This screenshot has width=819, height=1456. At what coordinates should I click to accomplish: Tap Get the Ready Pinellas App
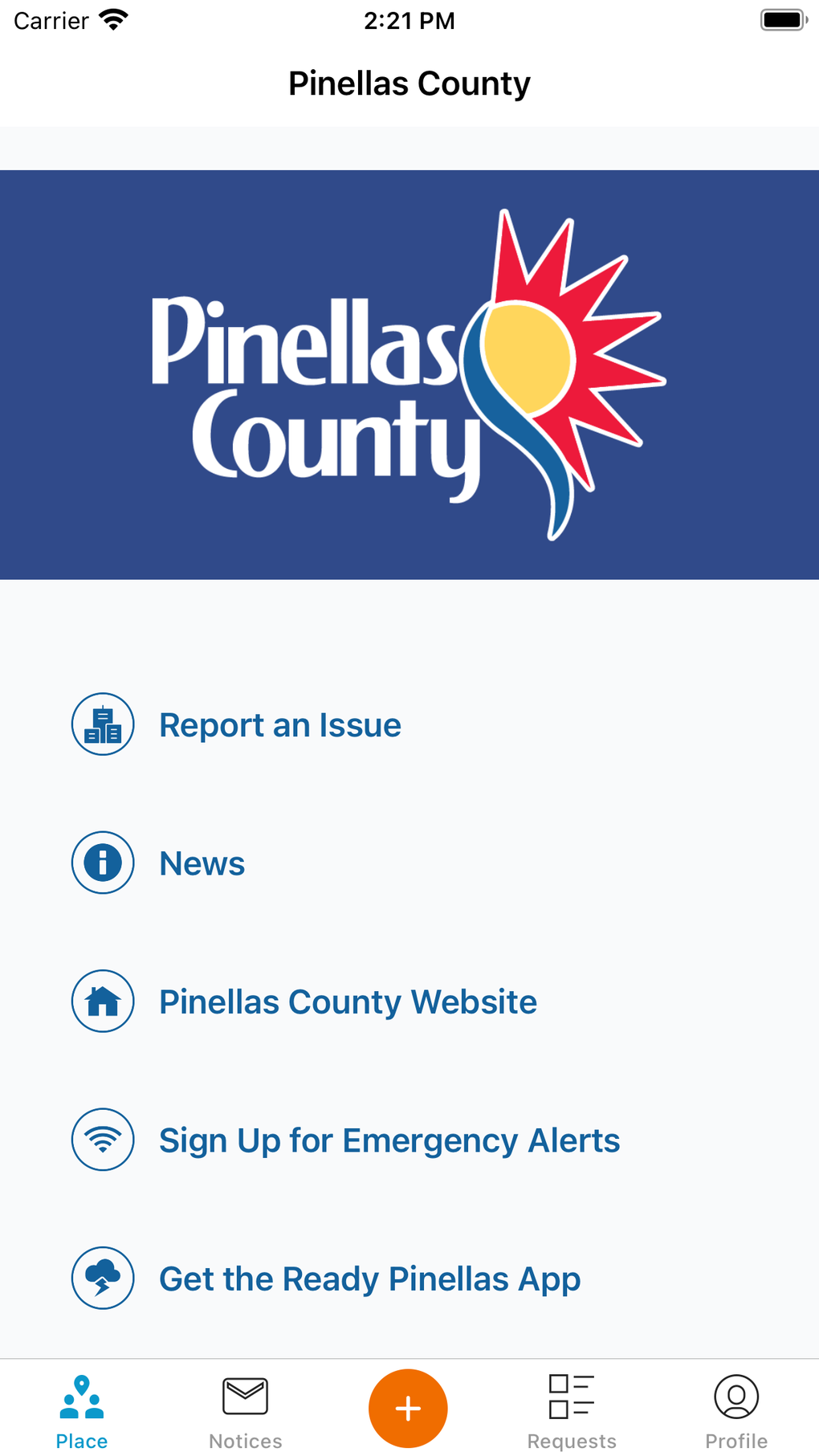coord(369,1279)
